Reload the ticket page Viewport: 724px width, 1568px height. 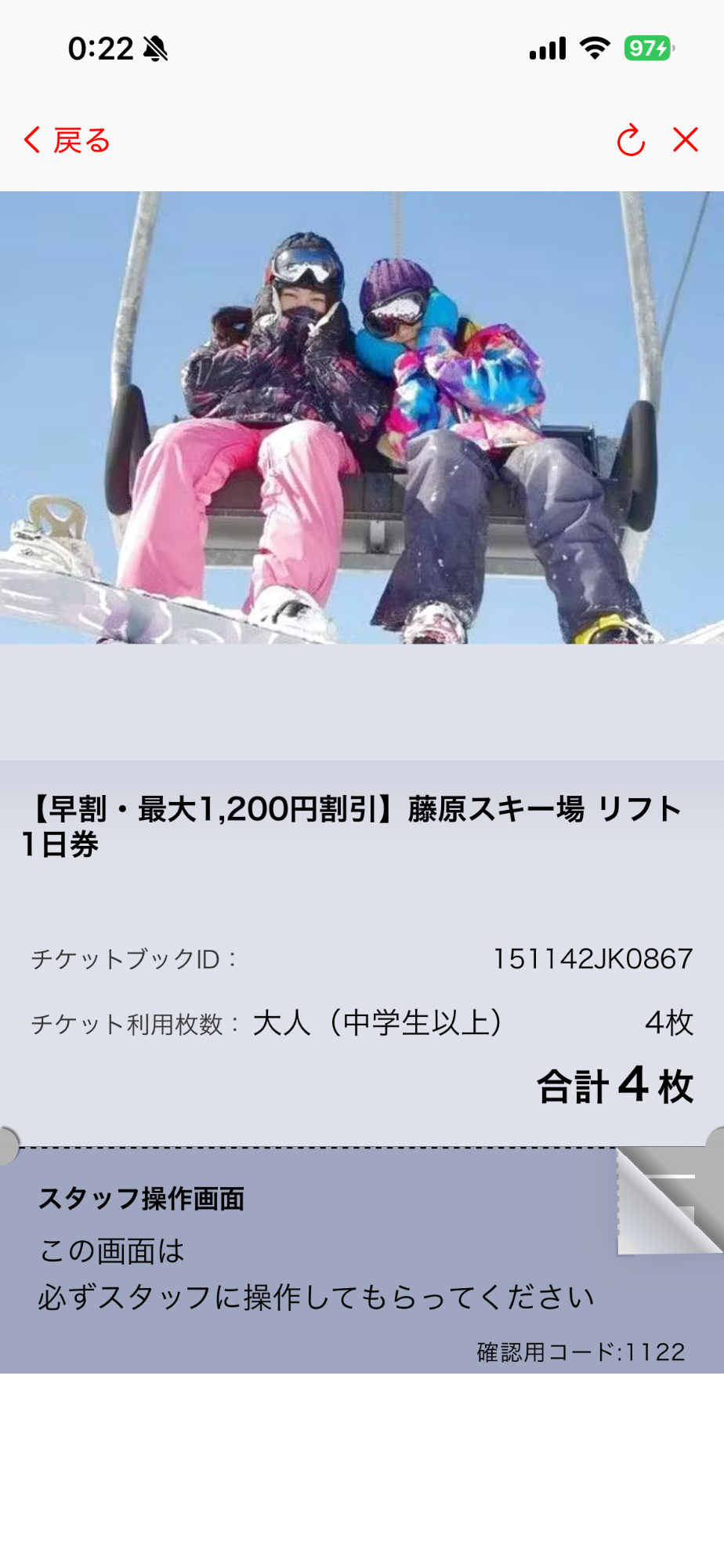point(630,141)
